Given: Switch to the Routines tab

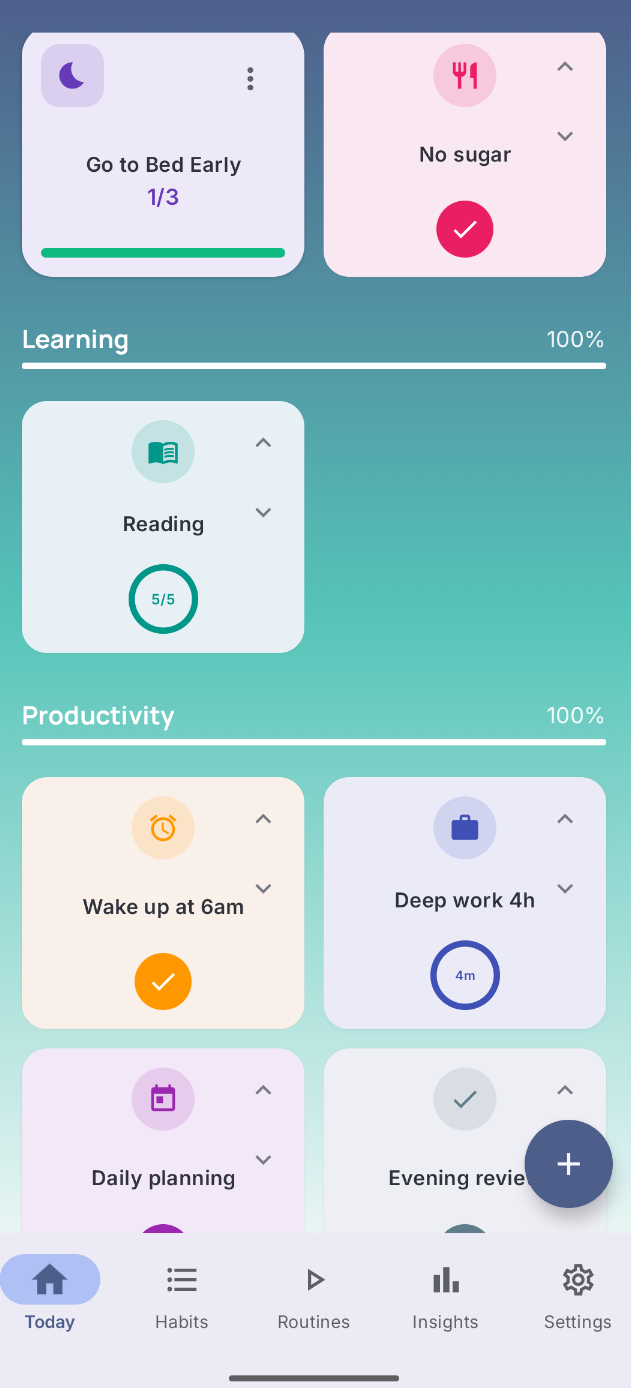Looking at the screenshot, I should (x=314, y=1295).
